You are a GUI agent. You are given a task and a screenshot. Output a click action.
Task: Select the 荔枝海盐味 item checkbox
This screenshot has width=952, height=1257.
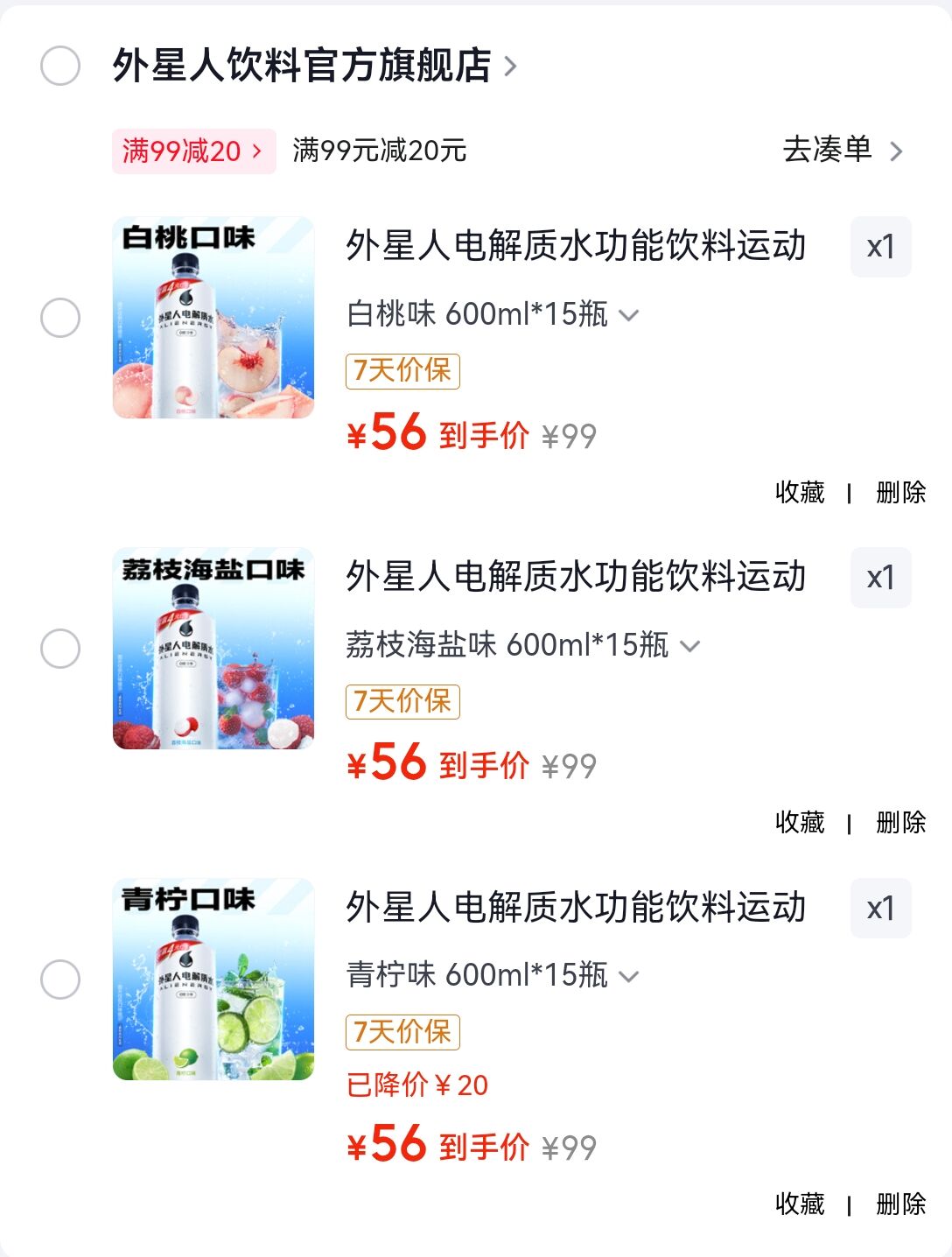60,649
